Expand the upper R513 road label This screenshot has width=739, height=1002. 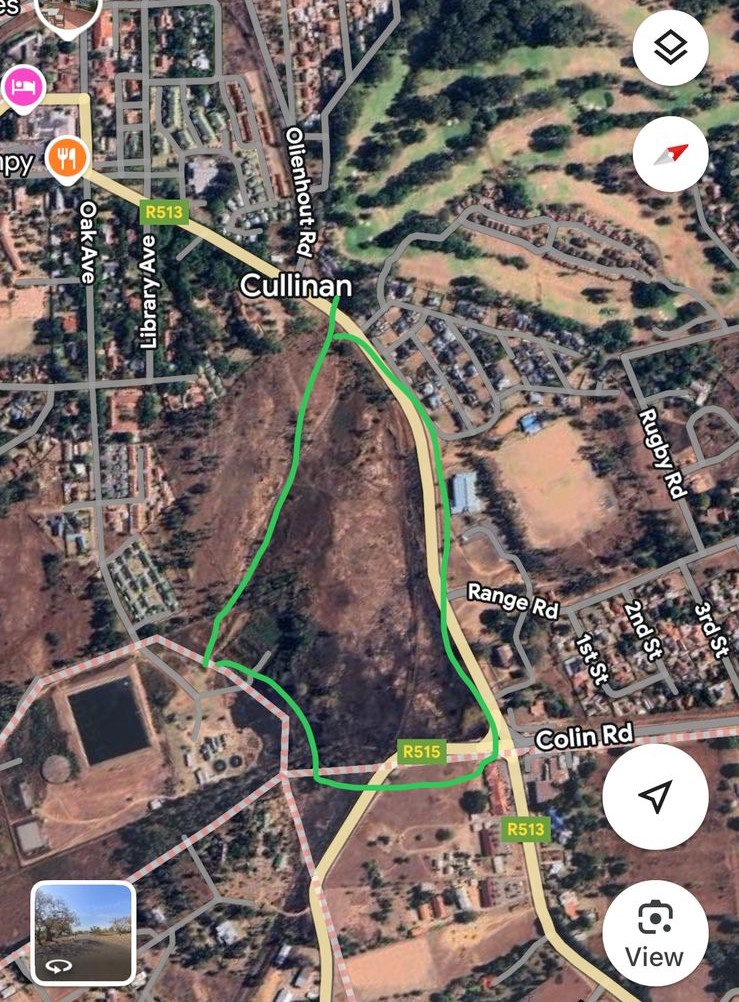click(162, 213)
